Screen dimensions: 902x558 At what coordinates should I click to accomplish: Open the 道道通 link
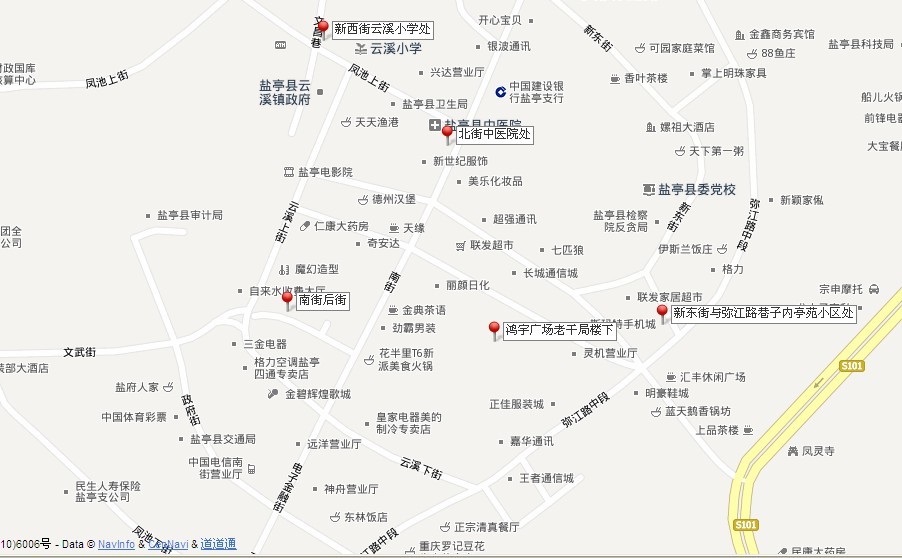219,544
